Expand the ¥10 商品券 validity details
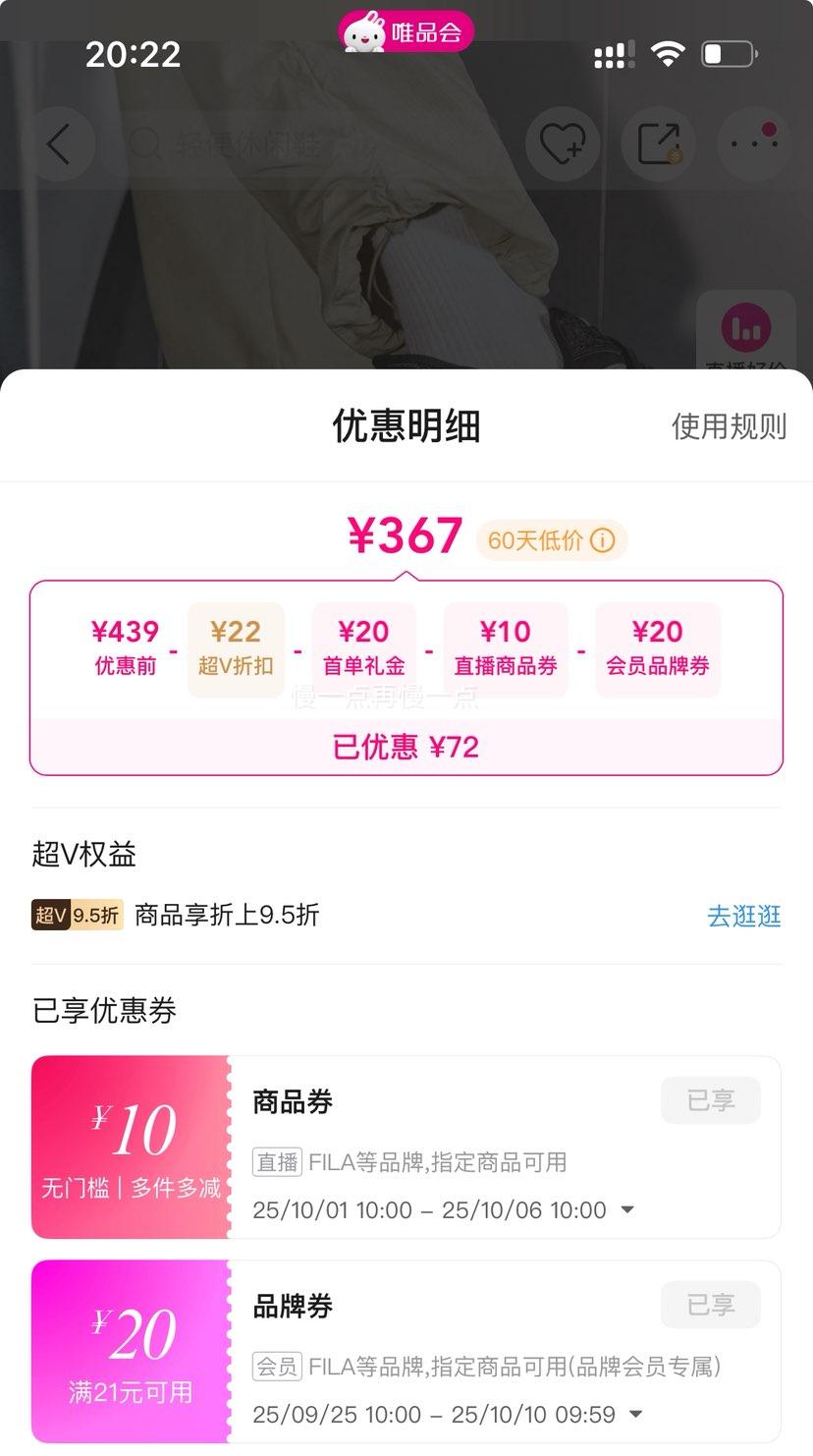Screen dimensions: 813x1456 point(628,1210)
